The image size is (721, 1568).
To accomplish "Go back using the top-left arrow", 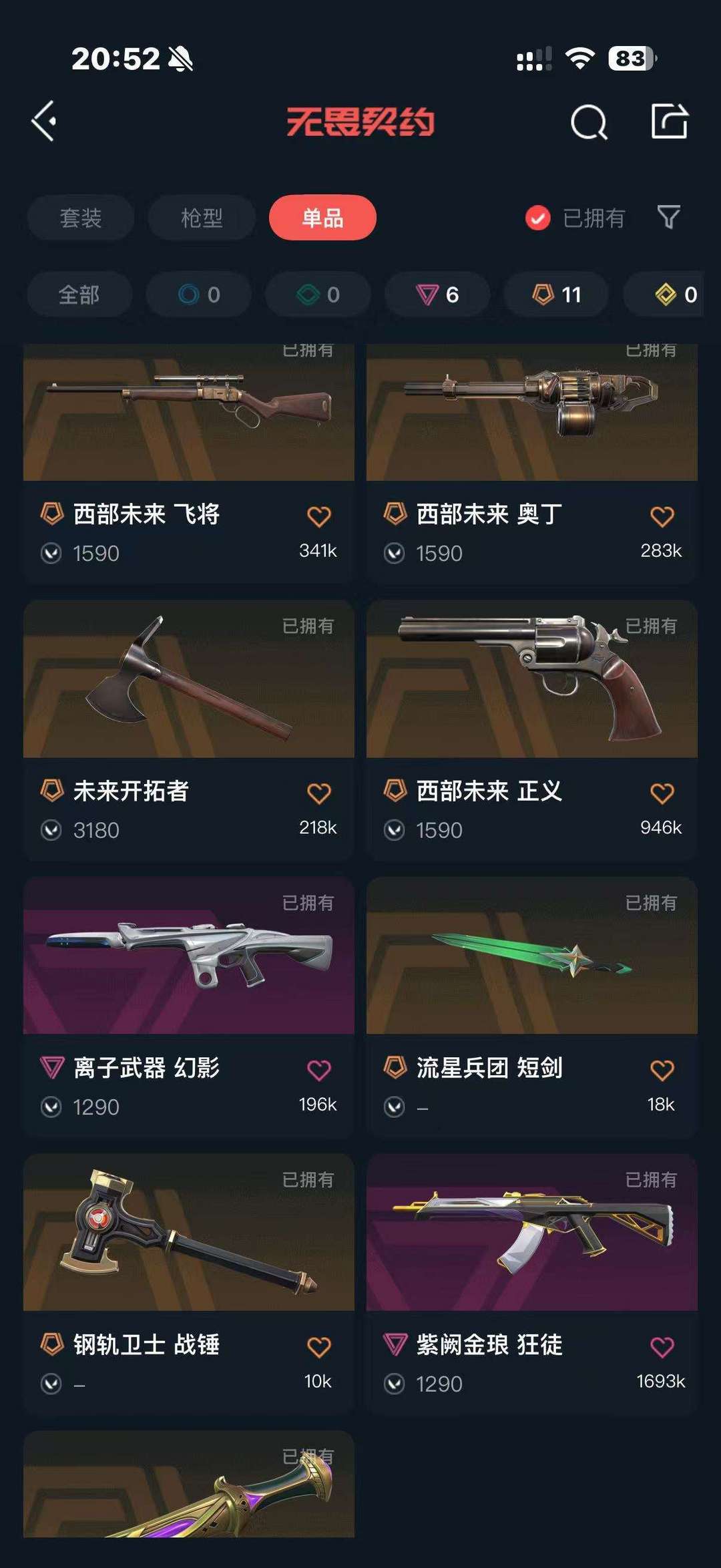I will pos(44,122).
